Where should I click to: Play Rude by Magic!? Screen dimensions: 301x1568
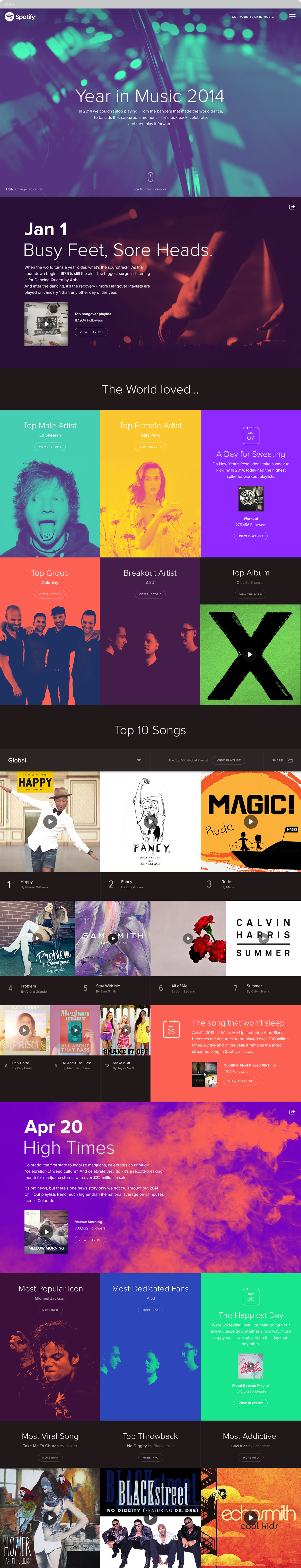250,822
